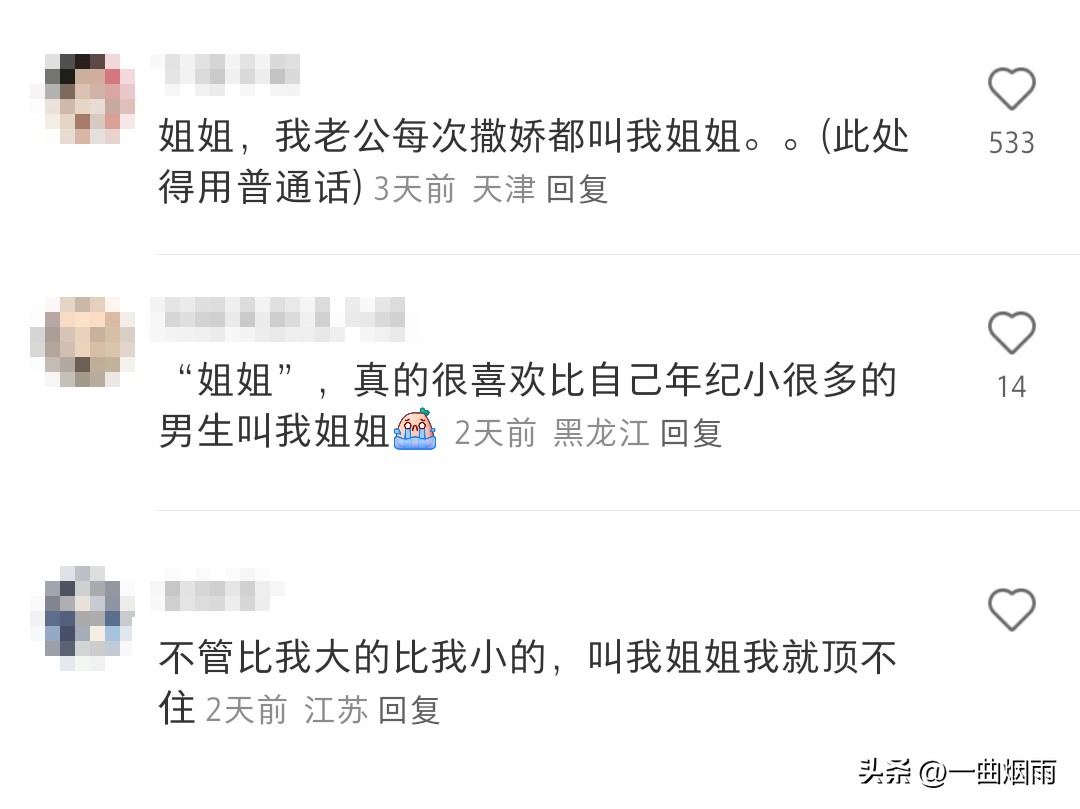Tap 回复 under the Tianjin comment
The image size is (1080, 809).
(577, 189)
